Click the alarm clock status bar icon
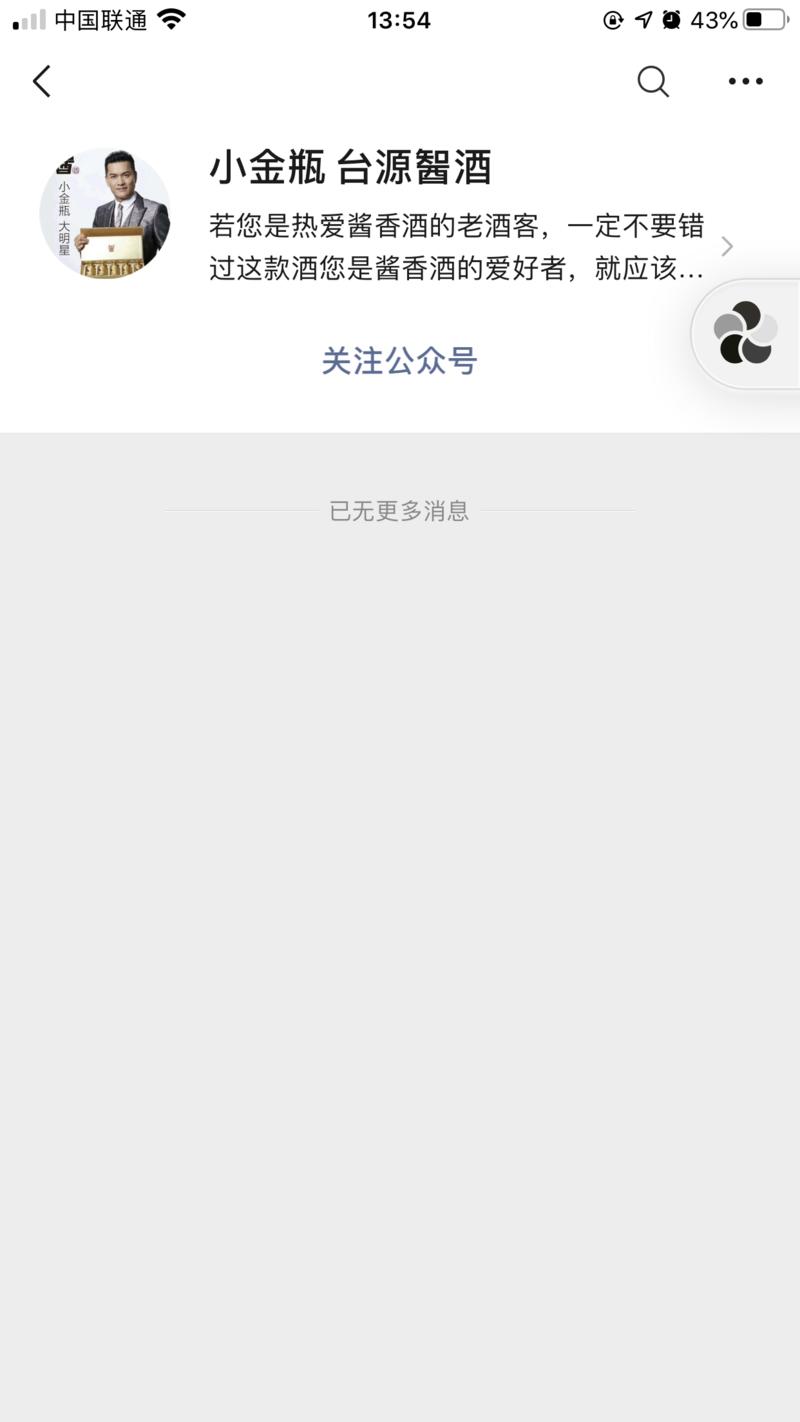Viewport: 800px width, 1422px height. [x=673, y=18]
